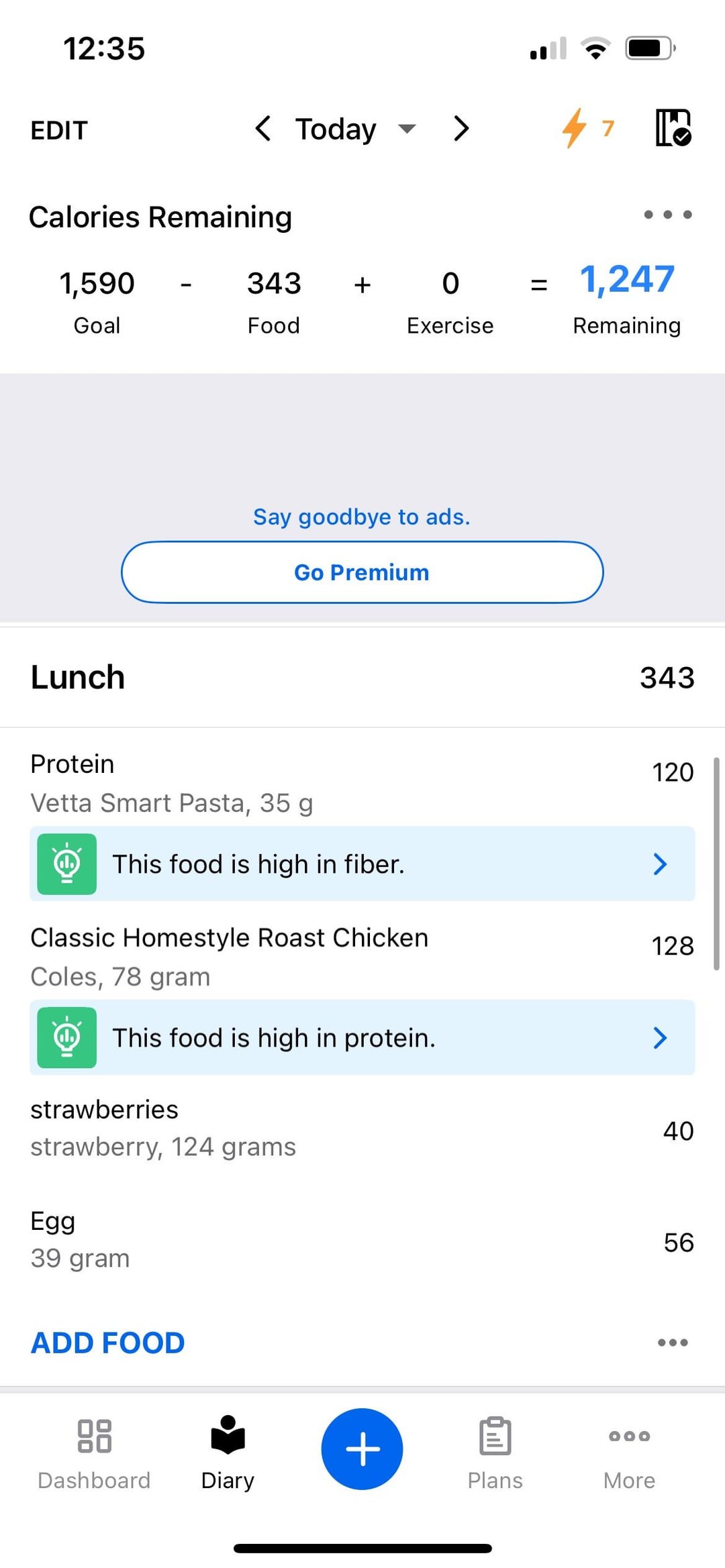
Task: Go to the next day
Action: (x=461, y=128)
